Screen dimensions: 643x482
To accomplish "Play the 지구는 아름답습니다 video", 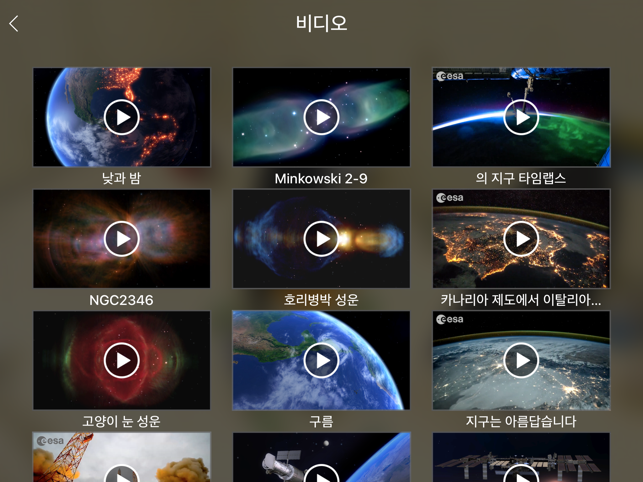I will [521, 360].
